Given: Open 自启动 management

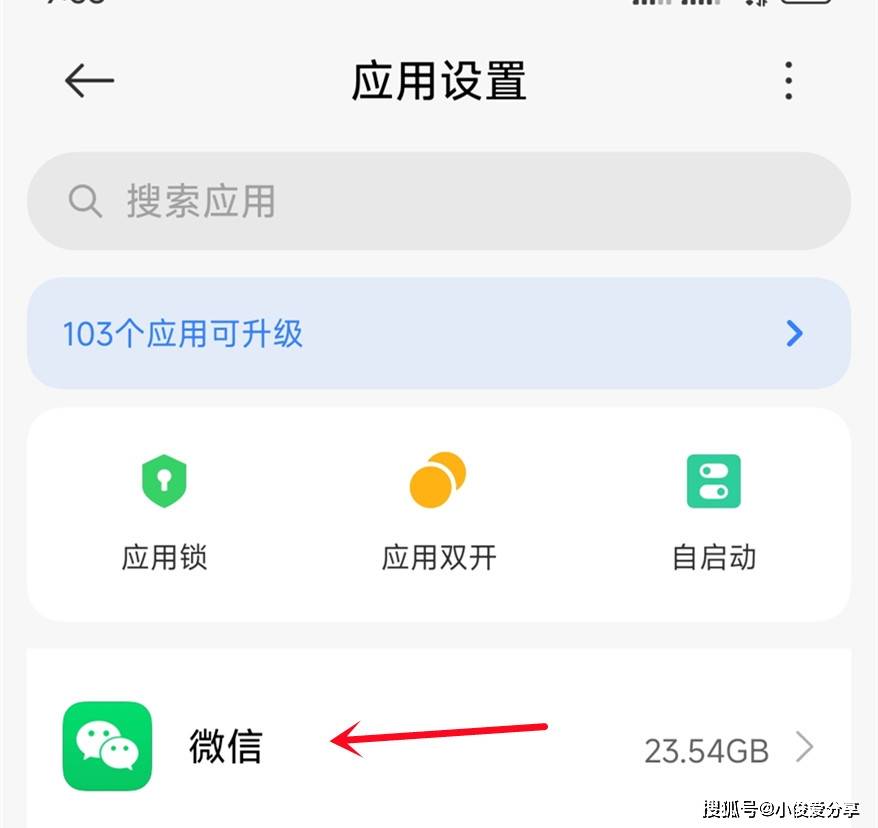Looking at the screenshot, I should pyautogui.click(x=713, y=512).
